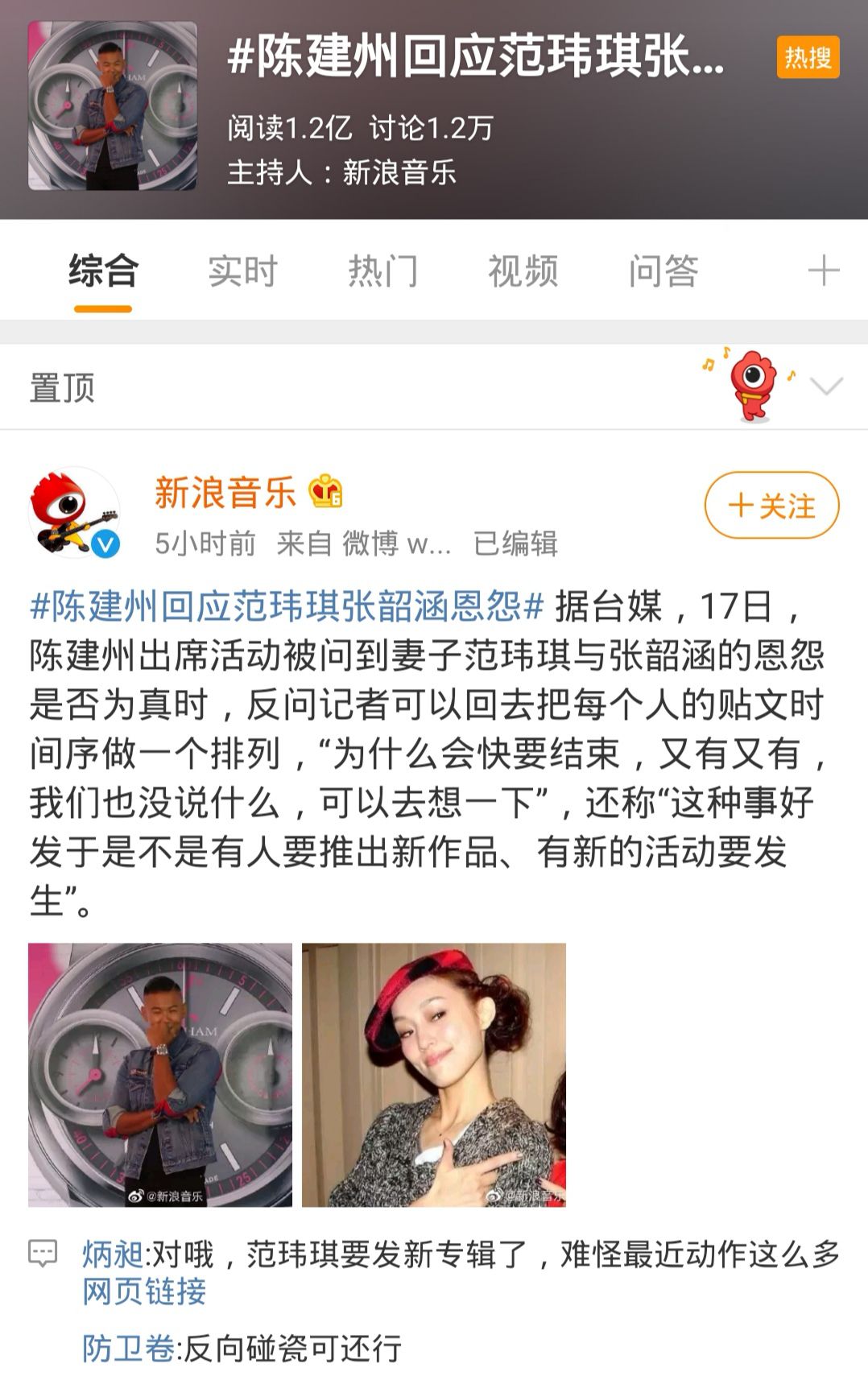Click the plus sign for more tabs
This screenshot has height=1380, width=868.
pyautogui.click(x=822, y=271)
